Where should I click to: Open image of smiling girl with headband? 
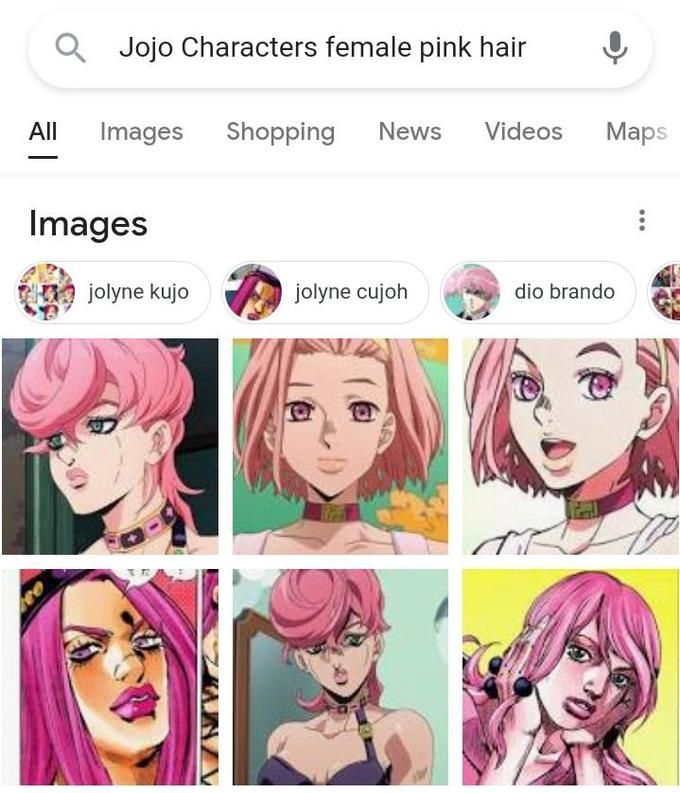[x=570, y=446]
